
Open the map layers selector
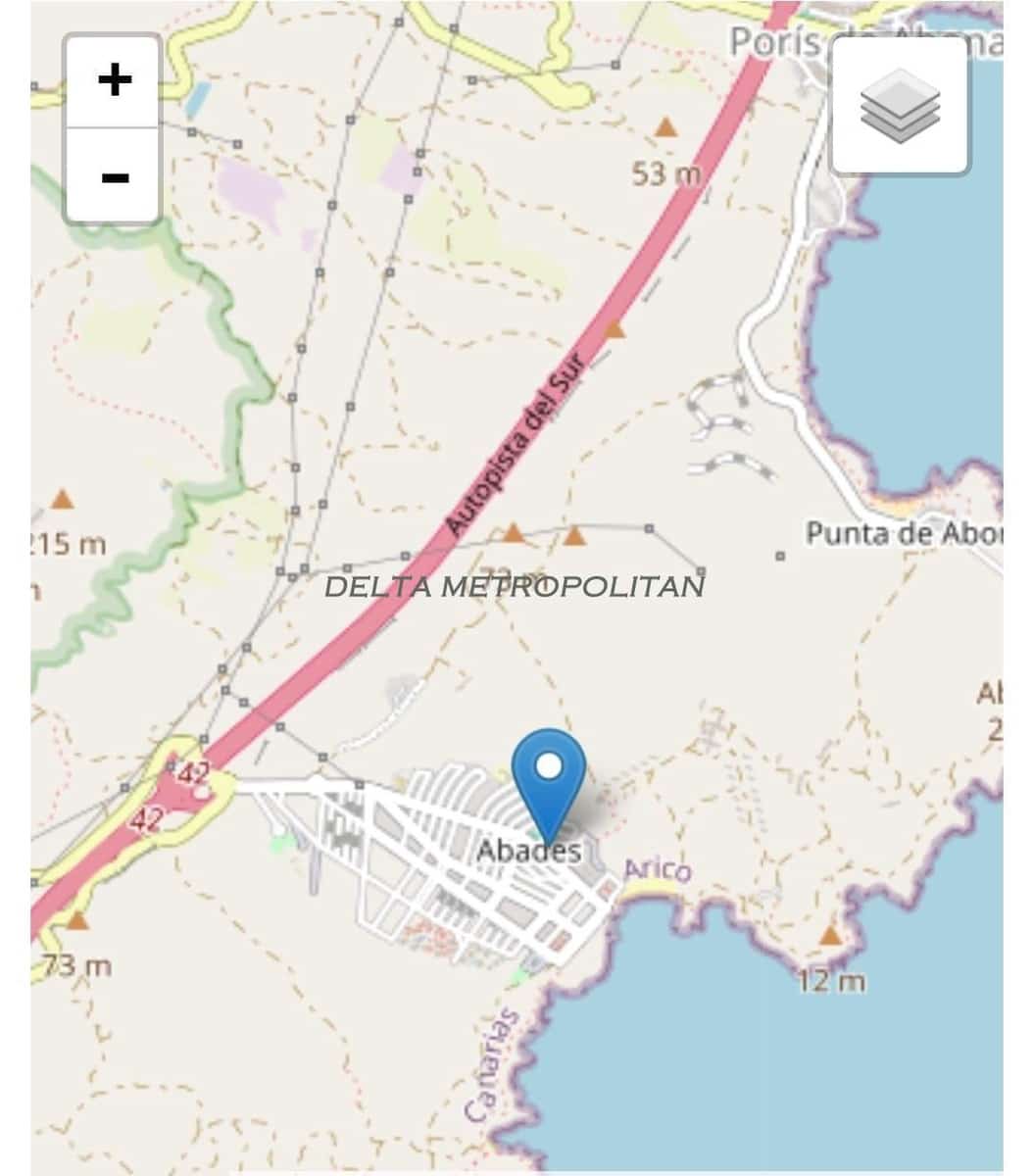(900, 106)
